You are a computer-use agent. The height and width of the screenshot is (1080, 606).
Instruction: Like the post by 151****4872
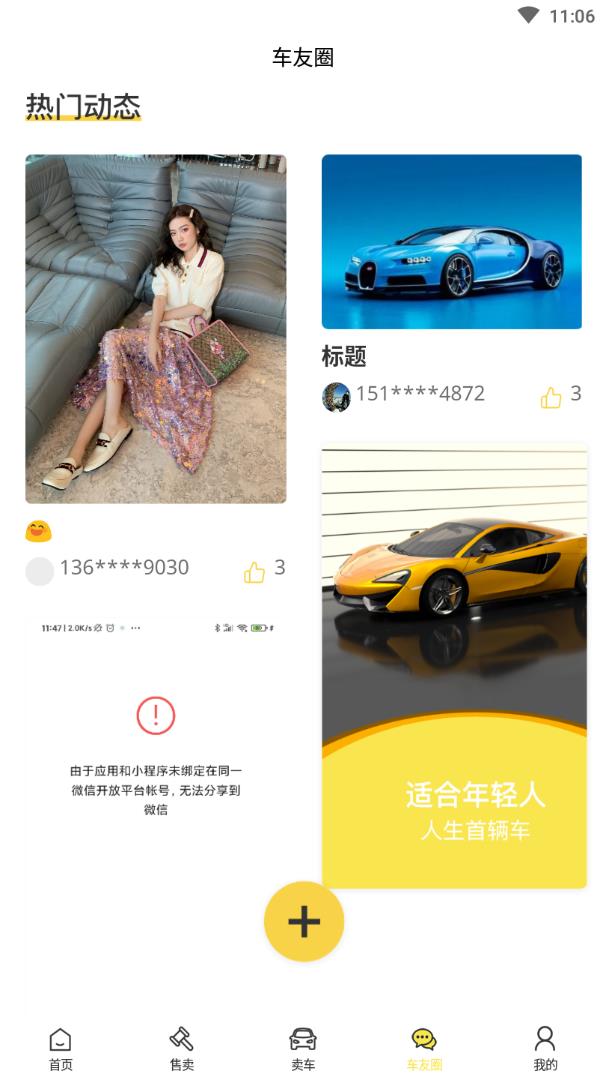click(x=551, y=397)
